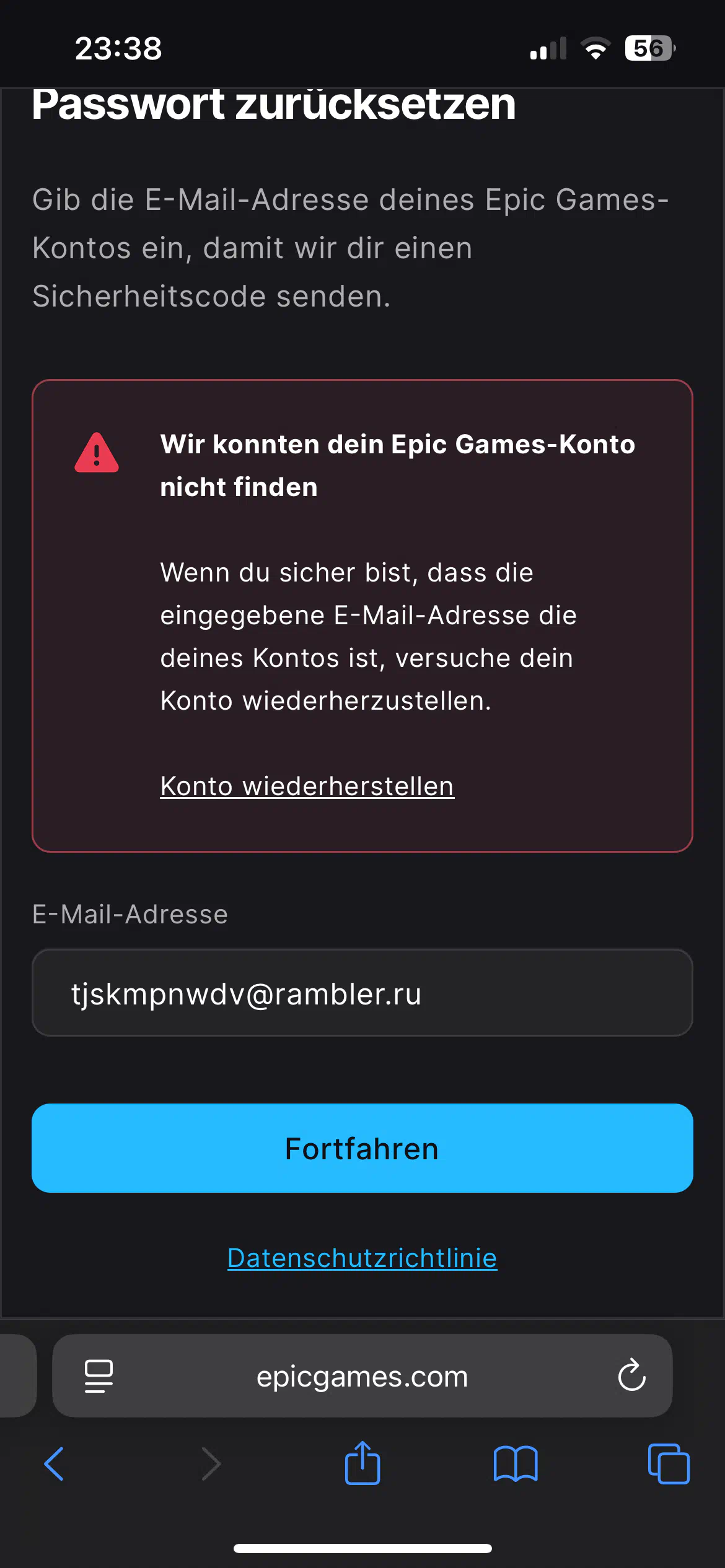Open Safari bookmarks
Image resolution: width=725 pixels, height=1568 pixels.
coord(516,1464)
